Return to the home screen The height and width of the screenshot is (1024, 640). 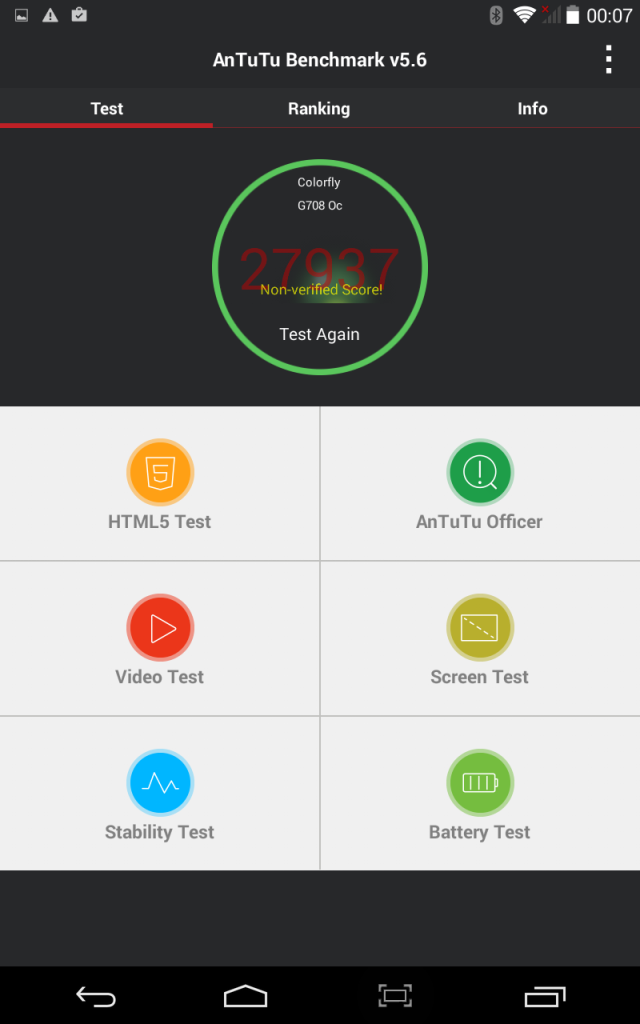pos(245,995)
